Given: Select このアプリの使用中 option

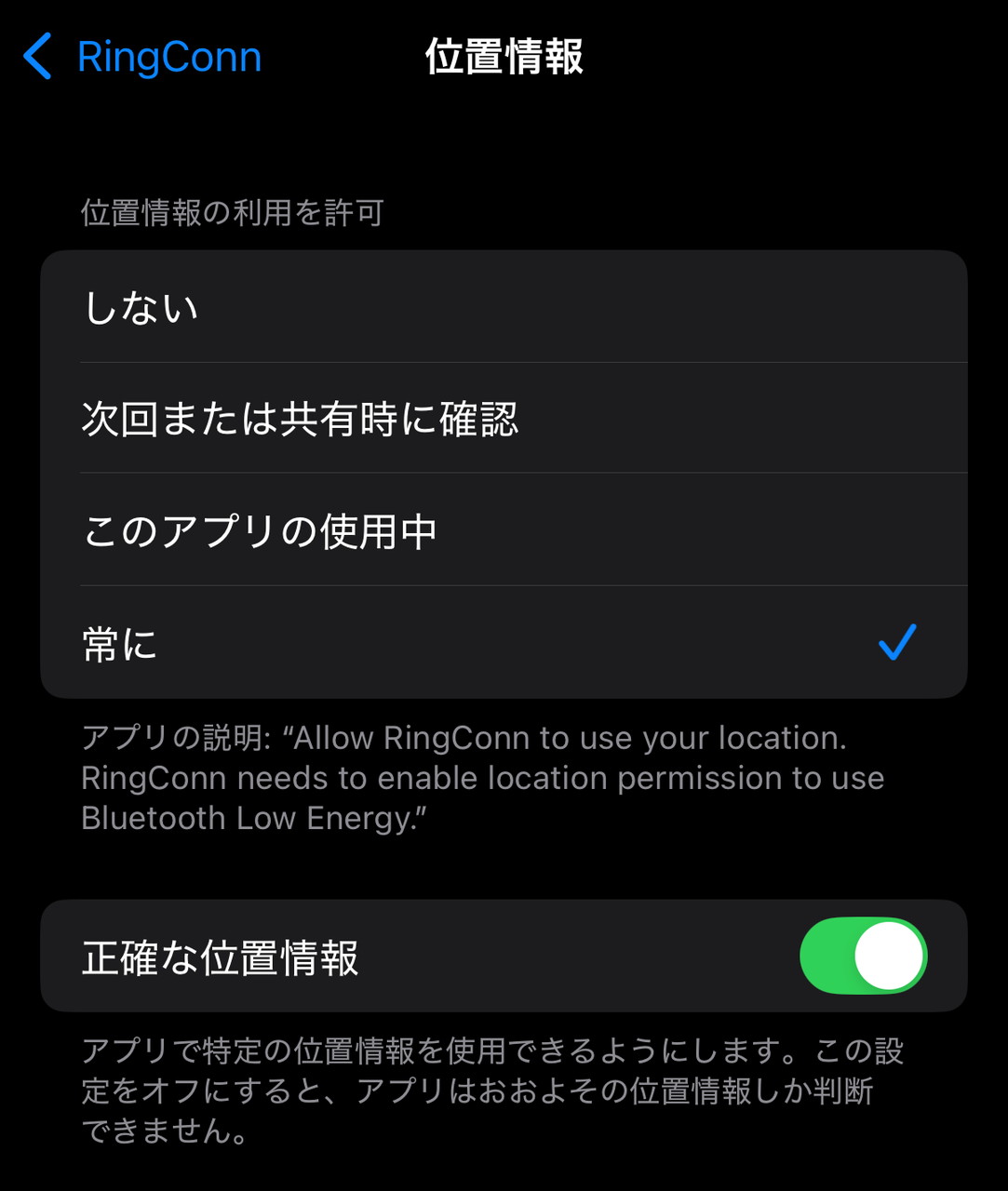Looking at the screenshot, I should coord(503,530).
